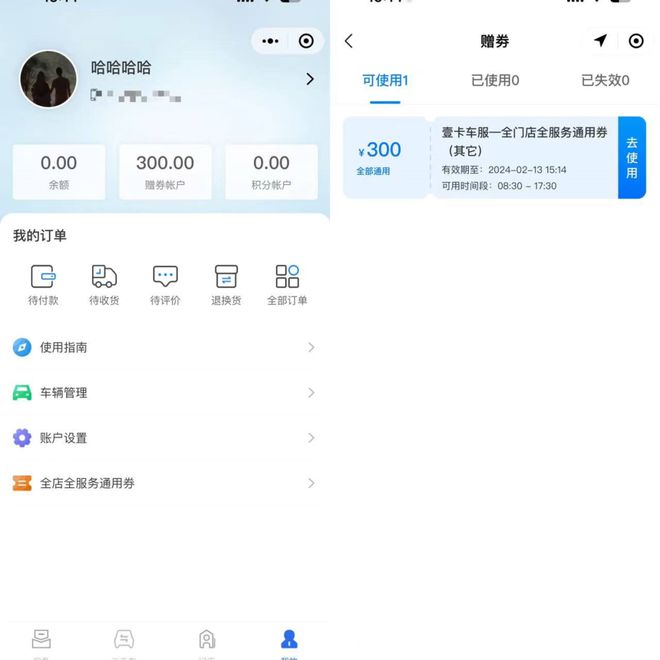Open the 赠券账户 card showing 300.00

(x=165, y=171)
